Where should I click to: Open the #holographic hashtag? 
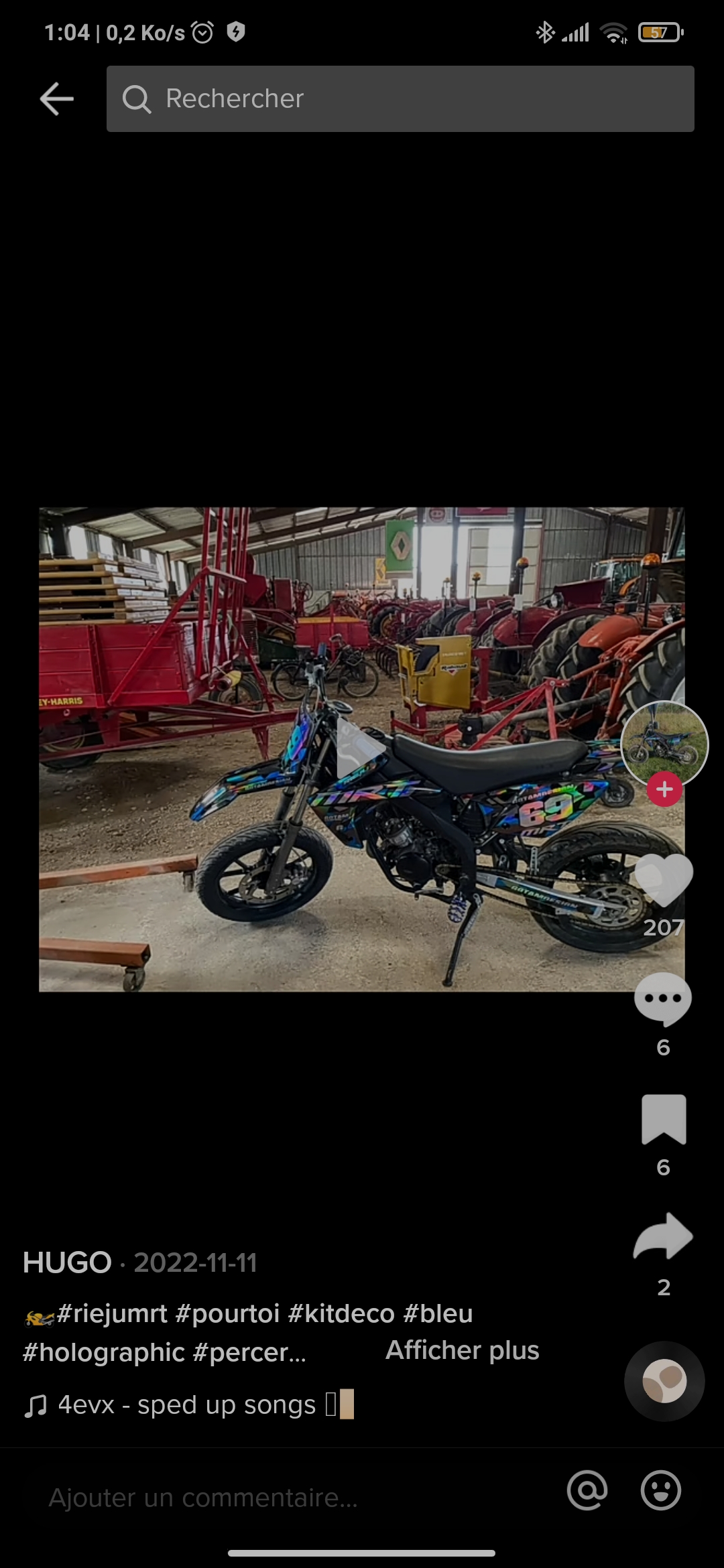tap(104, 1352)
